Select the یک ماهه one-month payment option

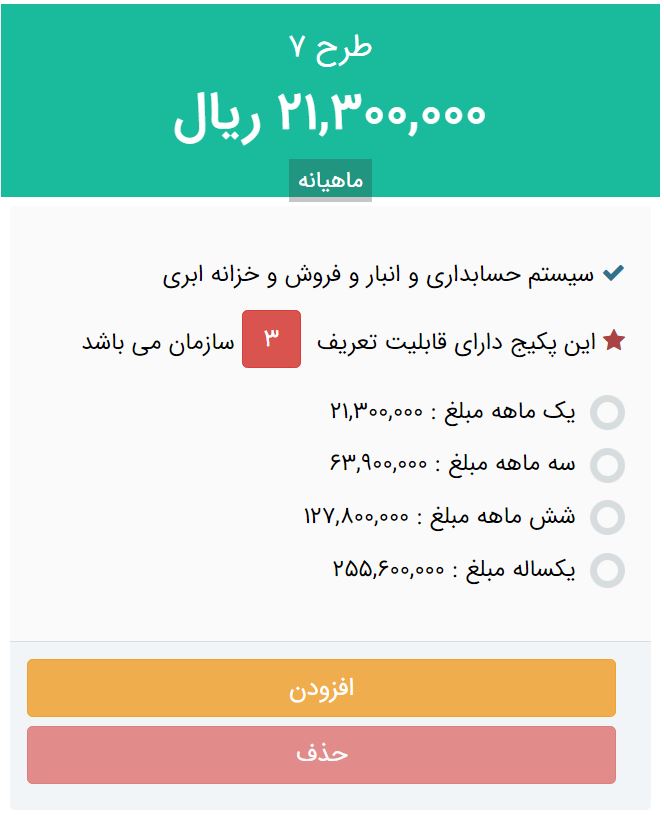pyautogui.click(x=607, y=412)
